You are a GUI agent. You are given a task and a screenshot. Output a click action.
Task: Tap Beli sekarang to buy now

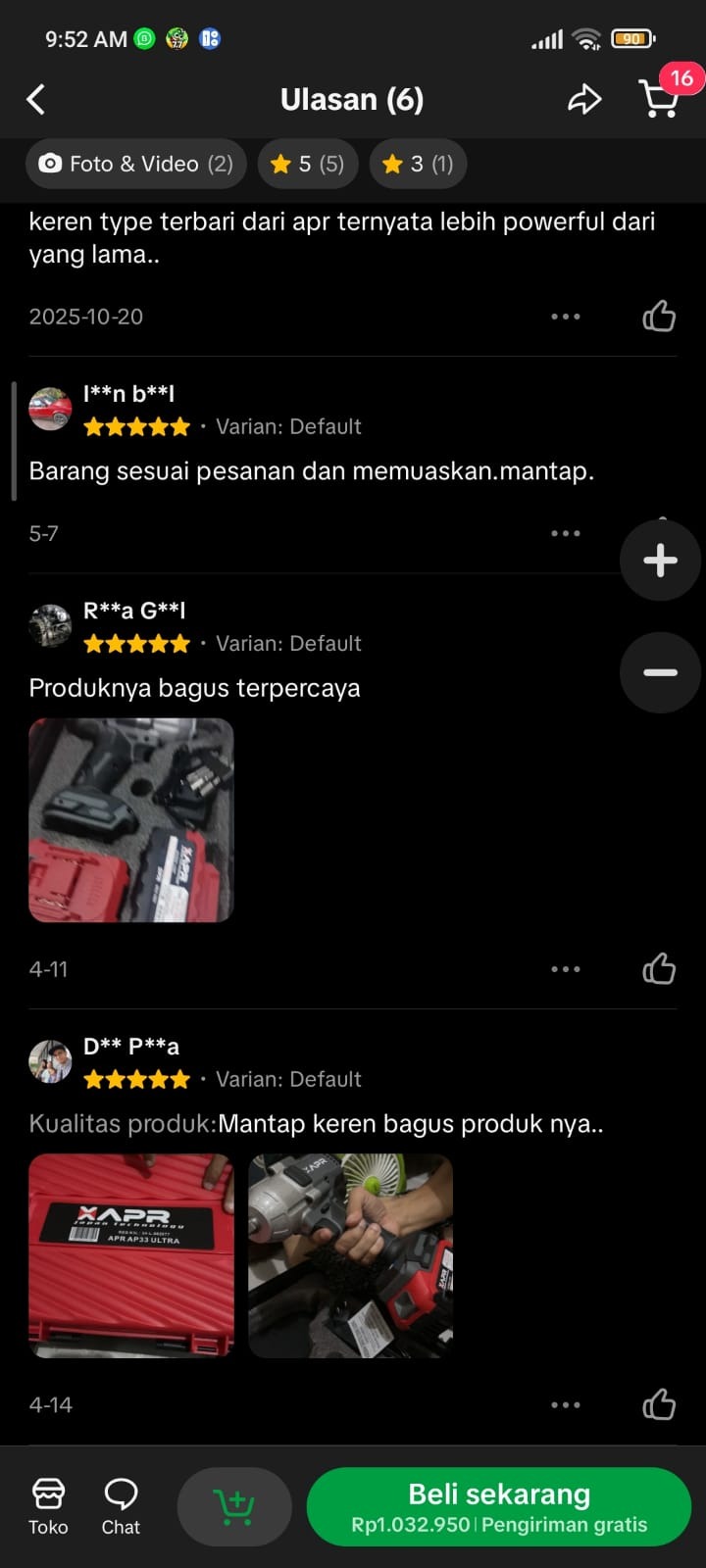[499, 1506]
